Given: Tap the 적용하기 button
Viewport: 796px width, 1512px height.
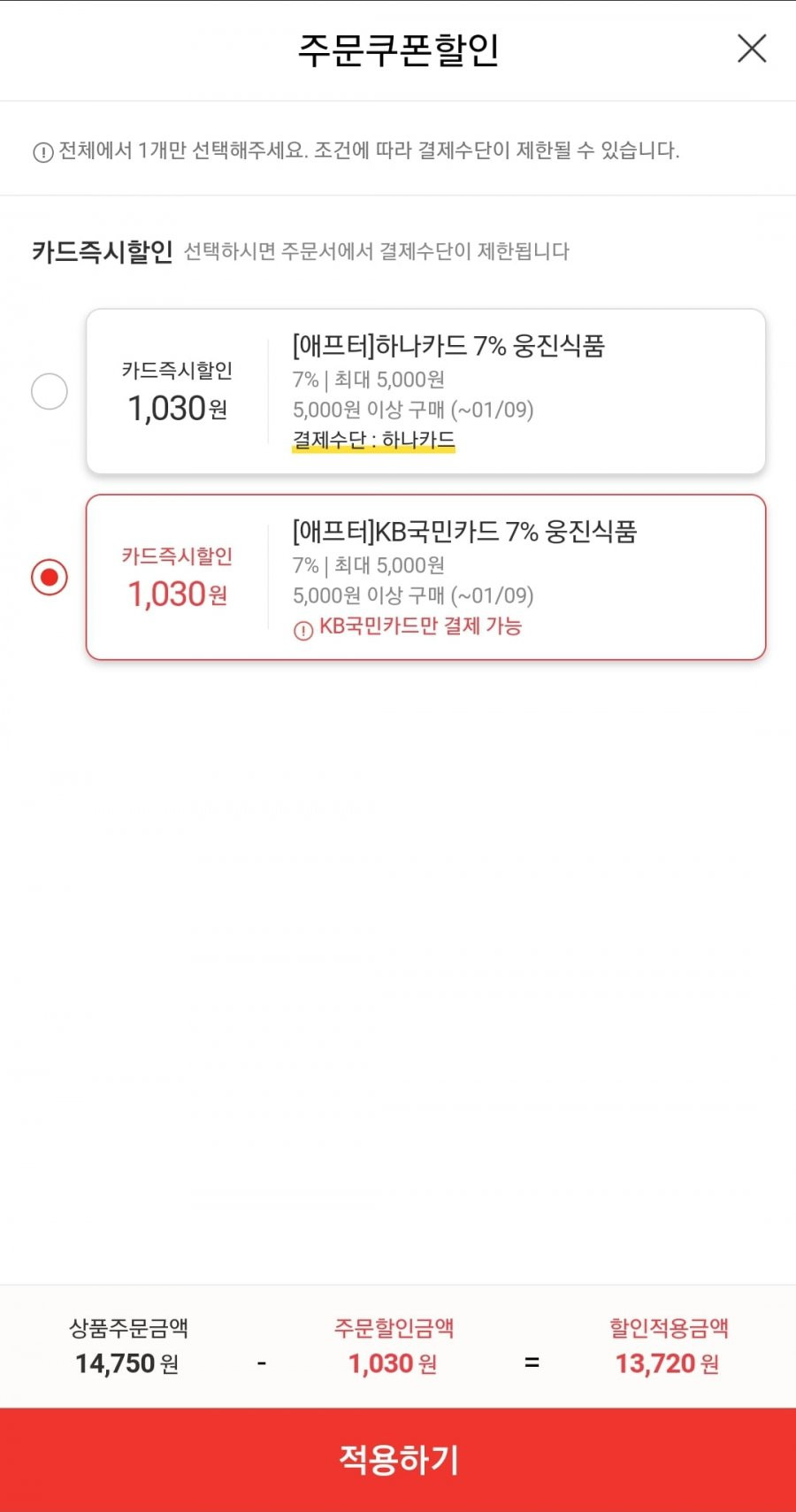Looking at the screenshot, I should pos(398,1460).
